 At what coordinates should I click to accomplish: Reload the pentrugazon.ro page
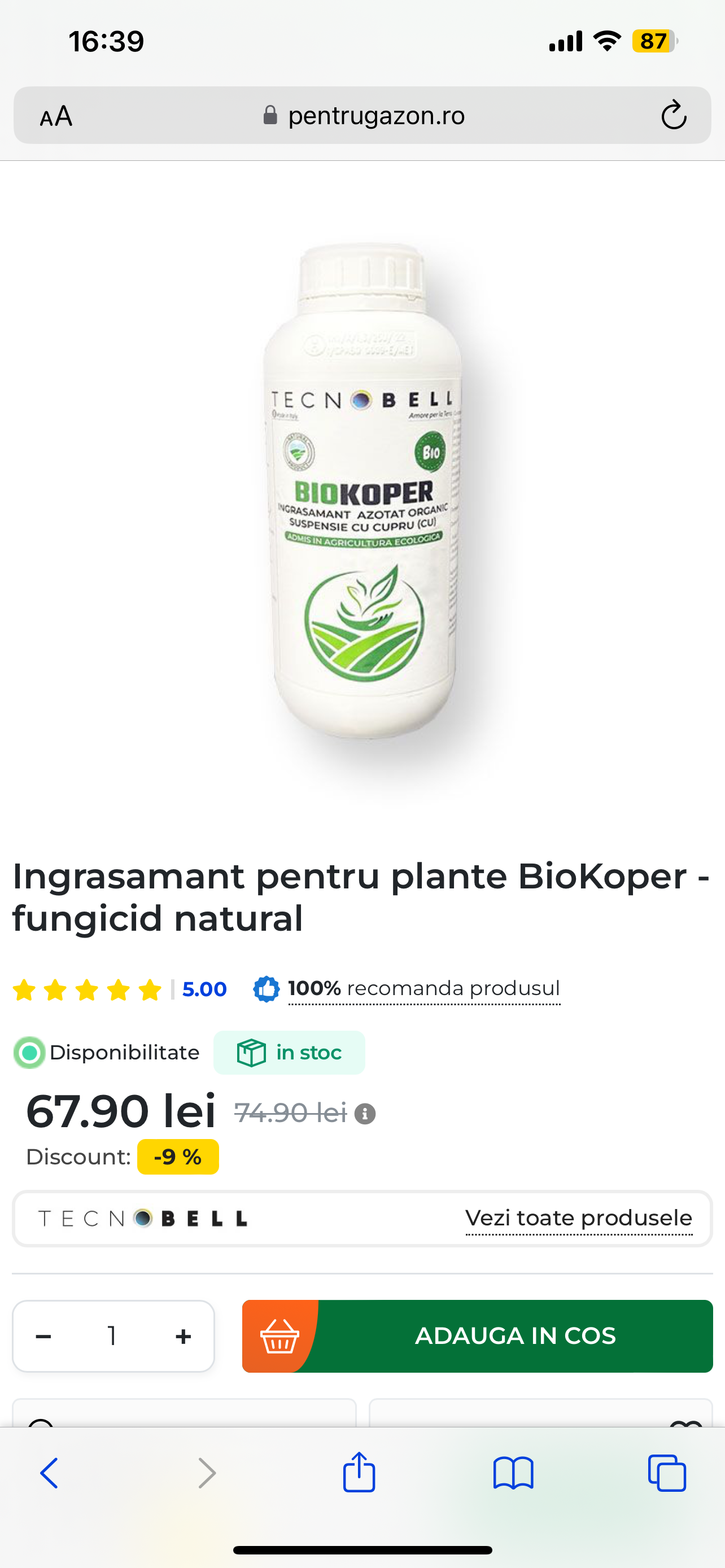click(673, 115)
